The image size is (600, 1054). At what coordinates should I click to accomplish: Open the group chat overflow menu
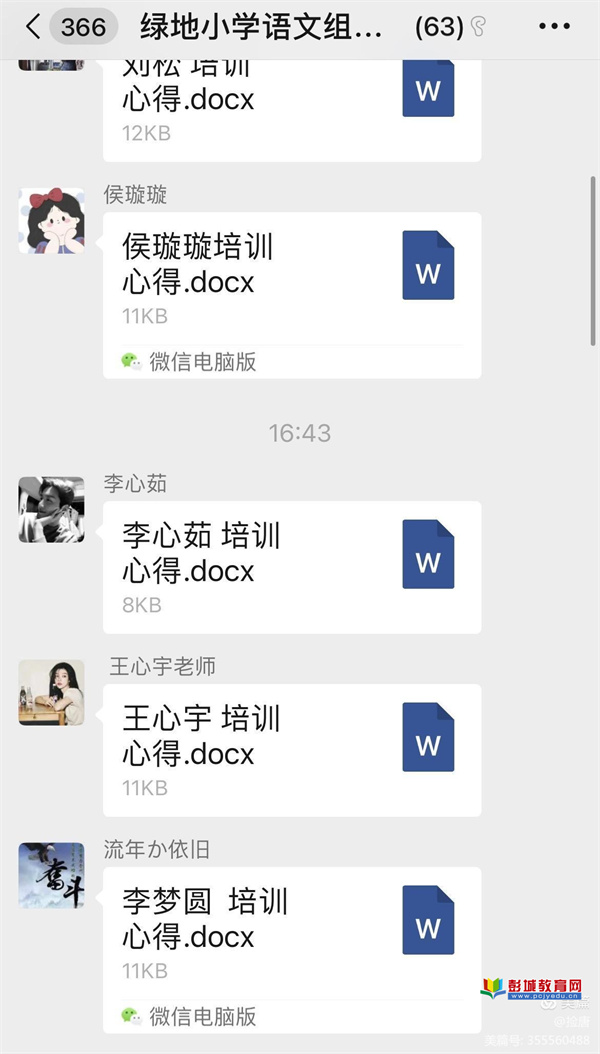click(x=554, y=27)
